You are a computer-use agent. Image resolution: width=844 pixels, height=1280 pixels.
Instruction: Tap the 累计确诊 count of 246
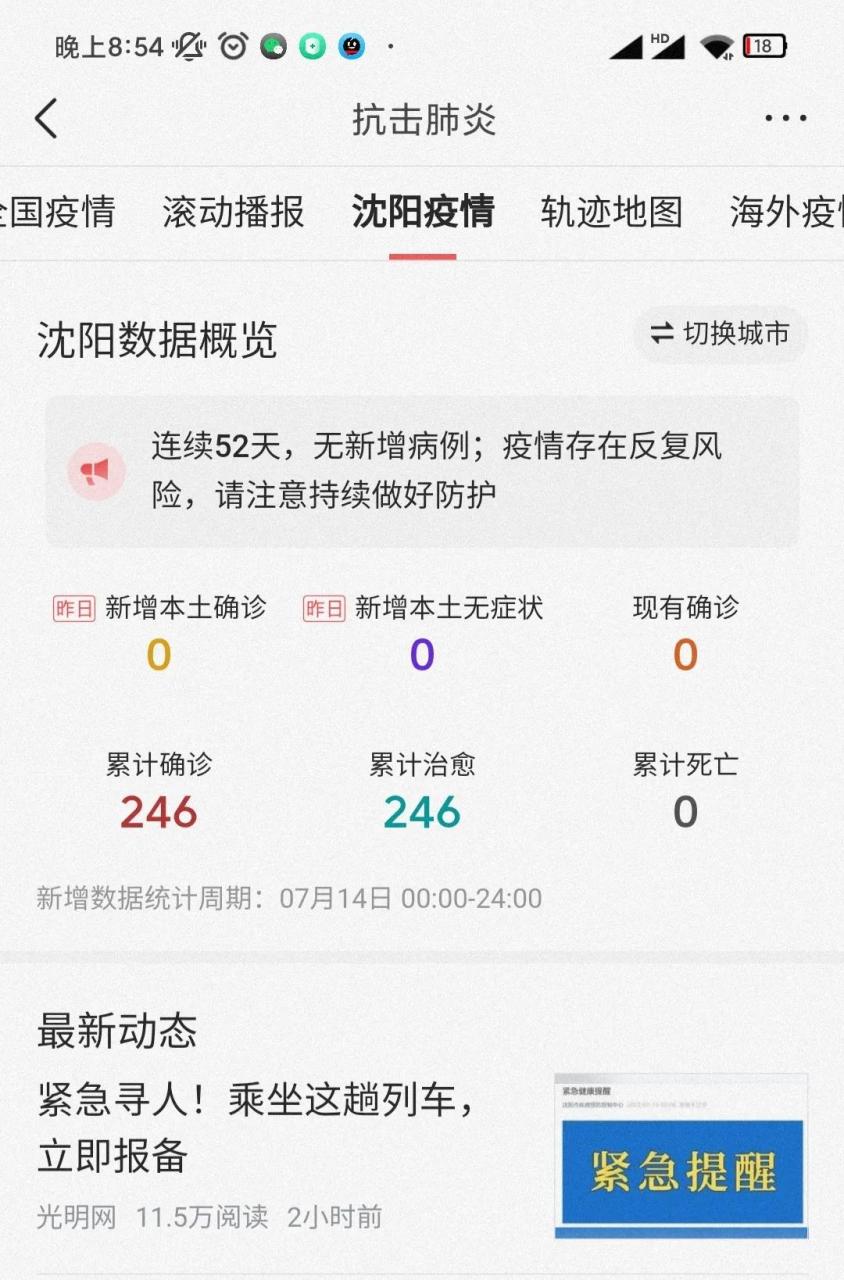click(157, 811)
